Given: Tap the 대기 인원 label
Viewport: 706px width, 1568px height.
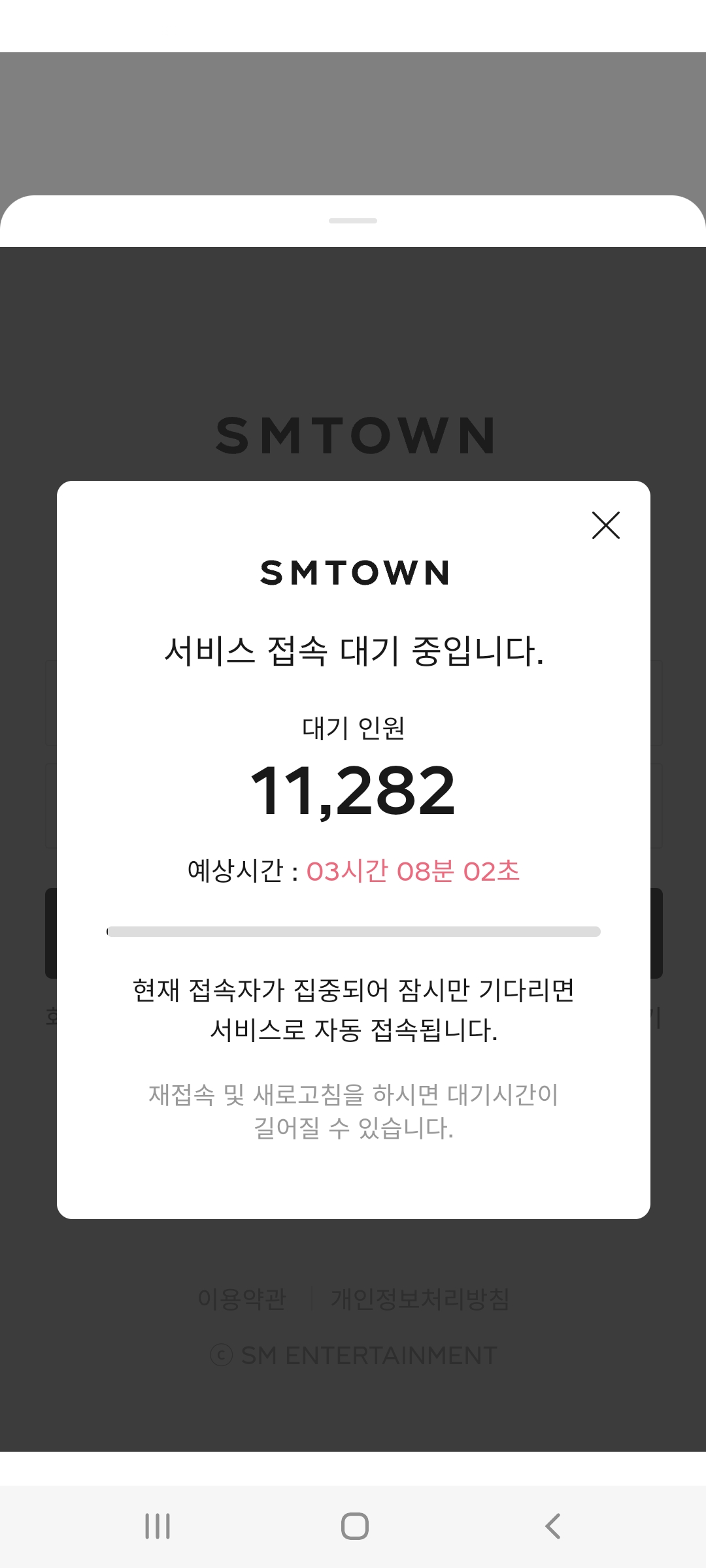Looking at the screenshot, I should point(353,730).
